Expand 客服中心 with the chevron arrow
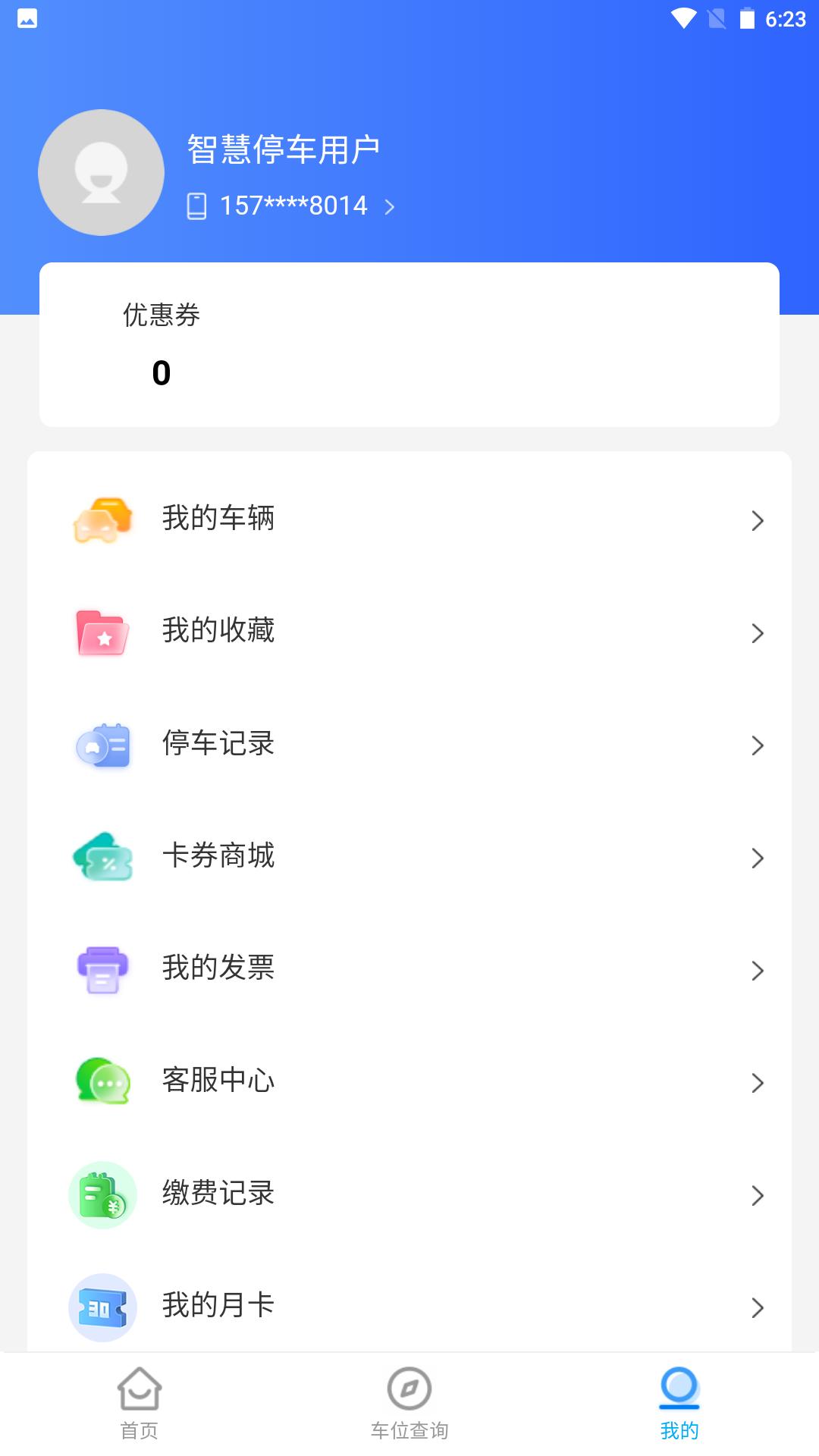This screenshot has width=819, height=1456. [757, 1081]
